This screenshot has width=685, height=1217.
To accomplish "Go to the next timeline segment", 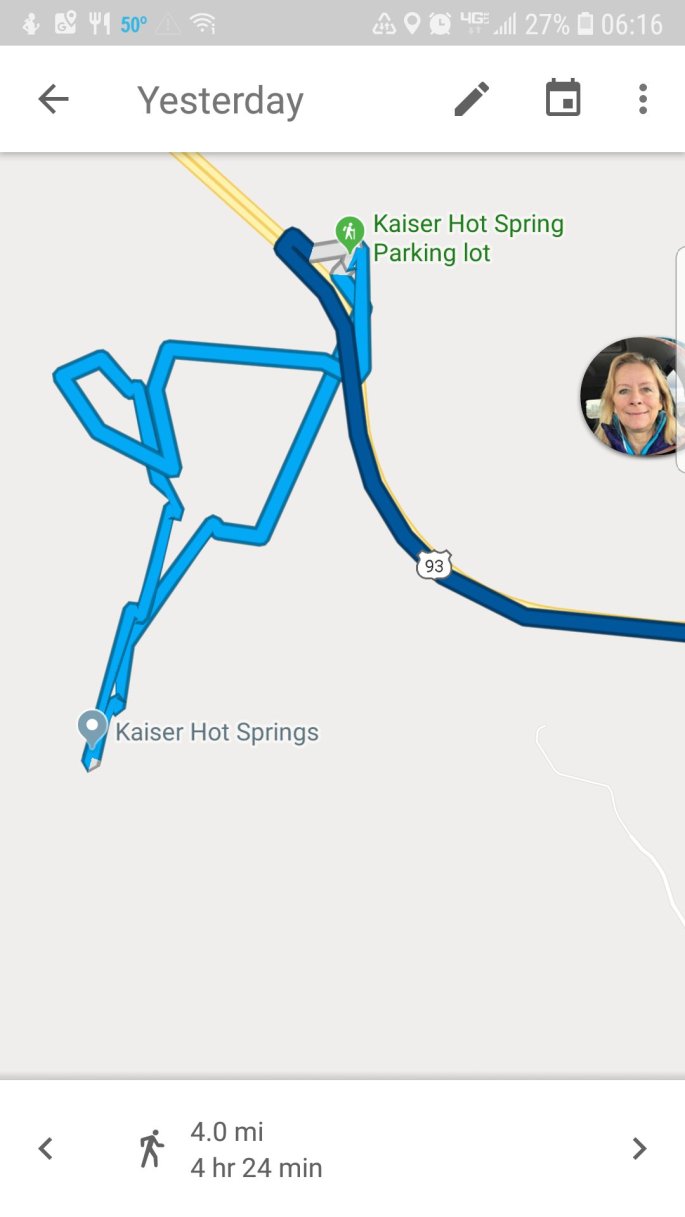I will 640,1149.
